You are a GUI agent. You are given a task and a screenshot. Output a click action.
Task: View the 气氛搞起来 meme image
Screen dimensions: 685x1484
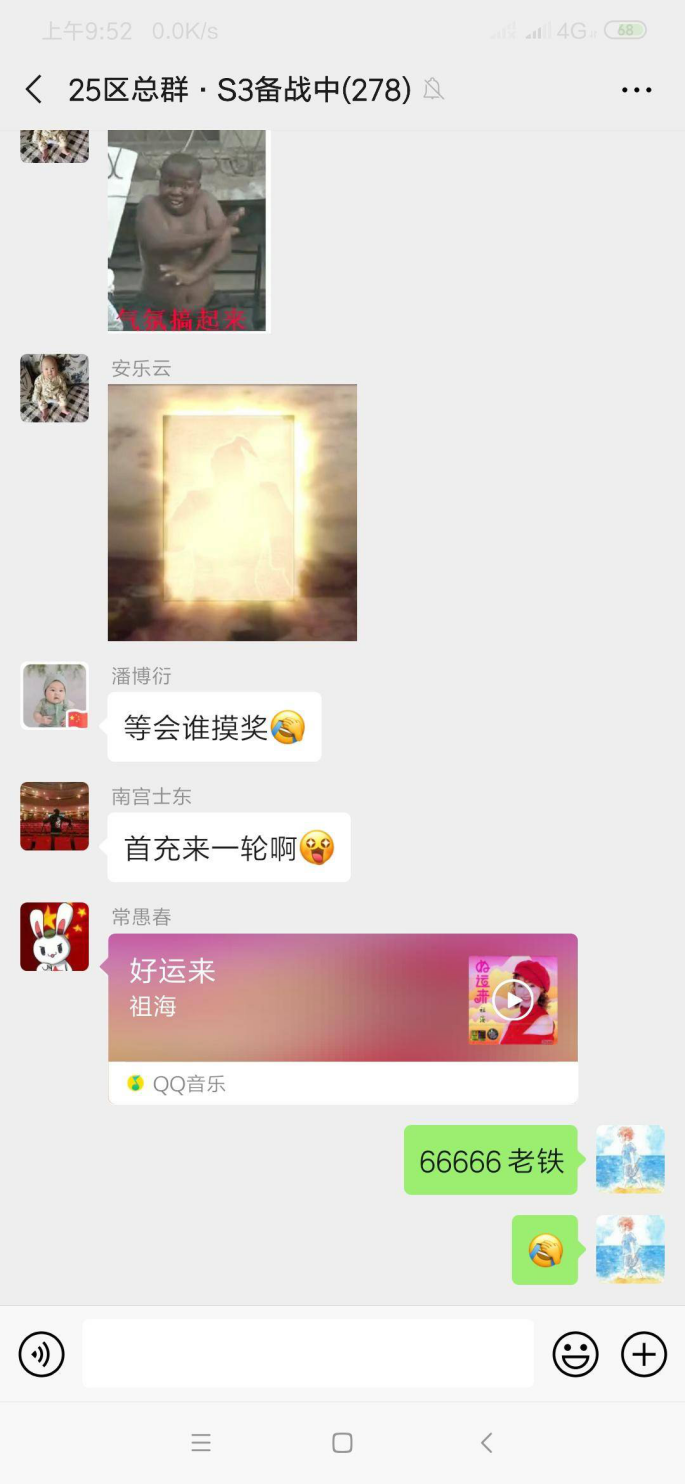coord(187,231)
